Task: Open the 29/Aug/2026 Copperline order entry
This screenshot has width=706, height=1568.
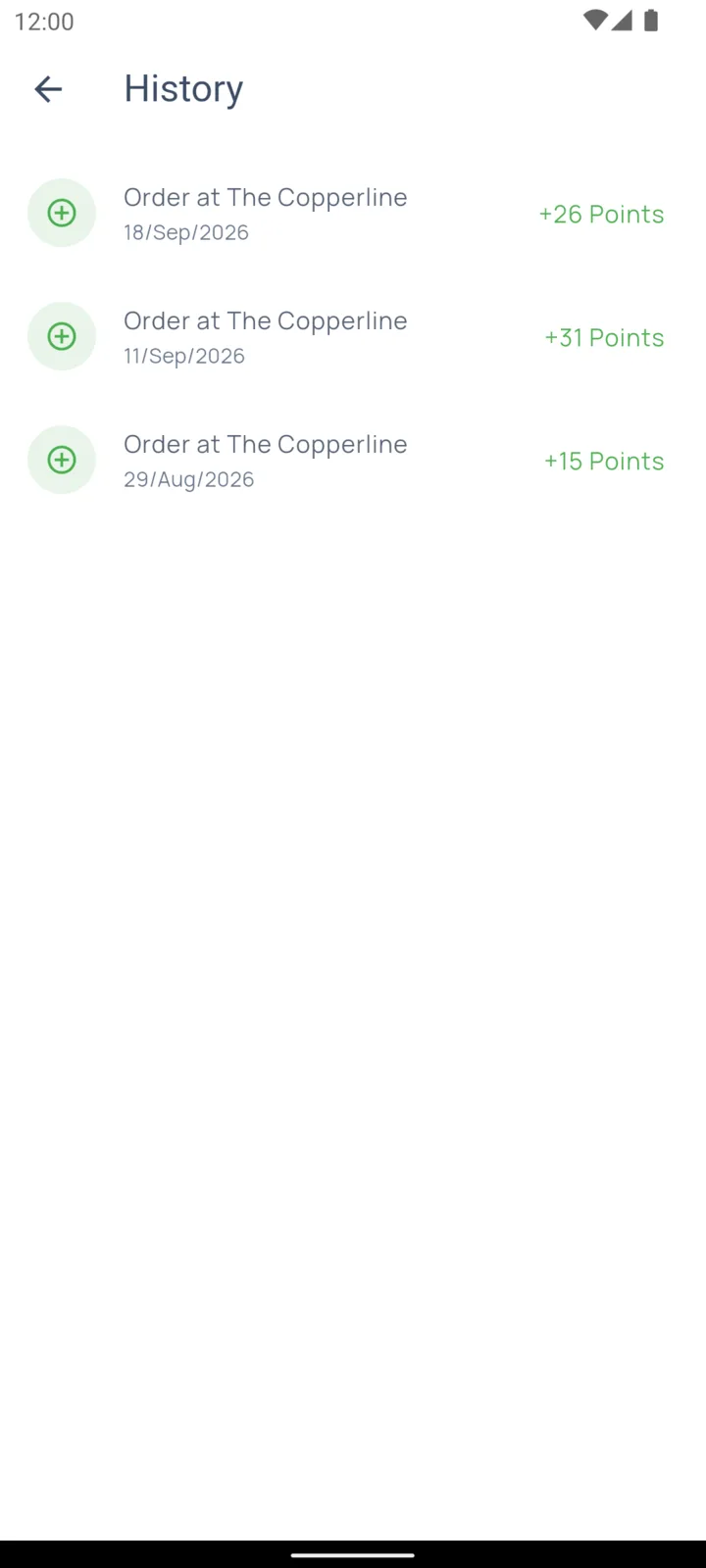Action: coord(353,460)
